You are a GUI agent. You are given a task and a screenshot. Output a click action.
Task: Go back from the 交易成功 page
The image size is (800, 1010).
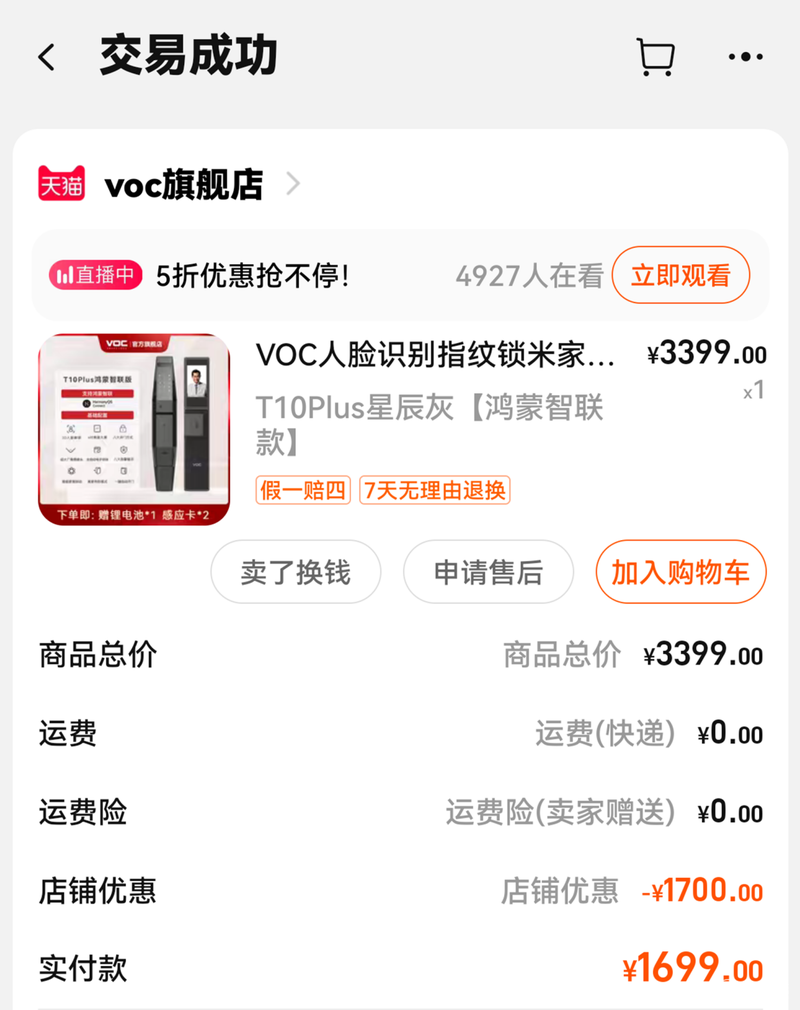click(x=47, y=57)
